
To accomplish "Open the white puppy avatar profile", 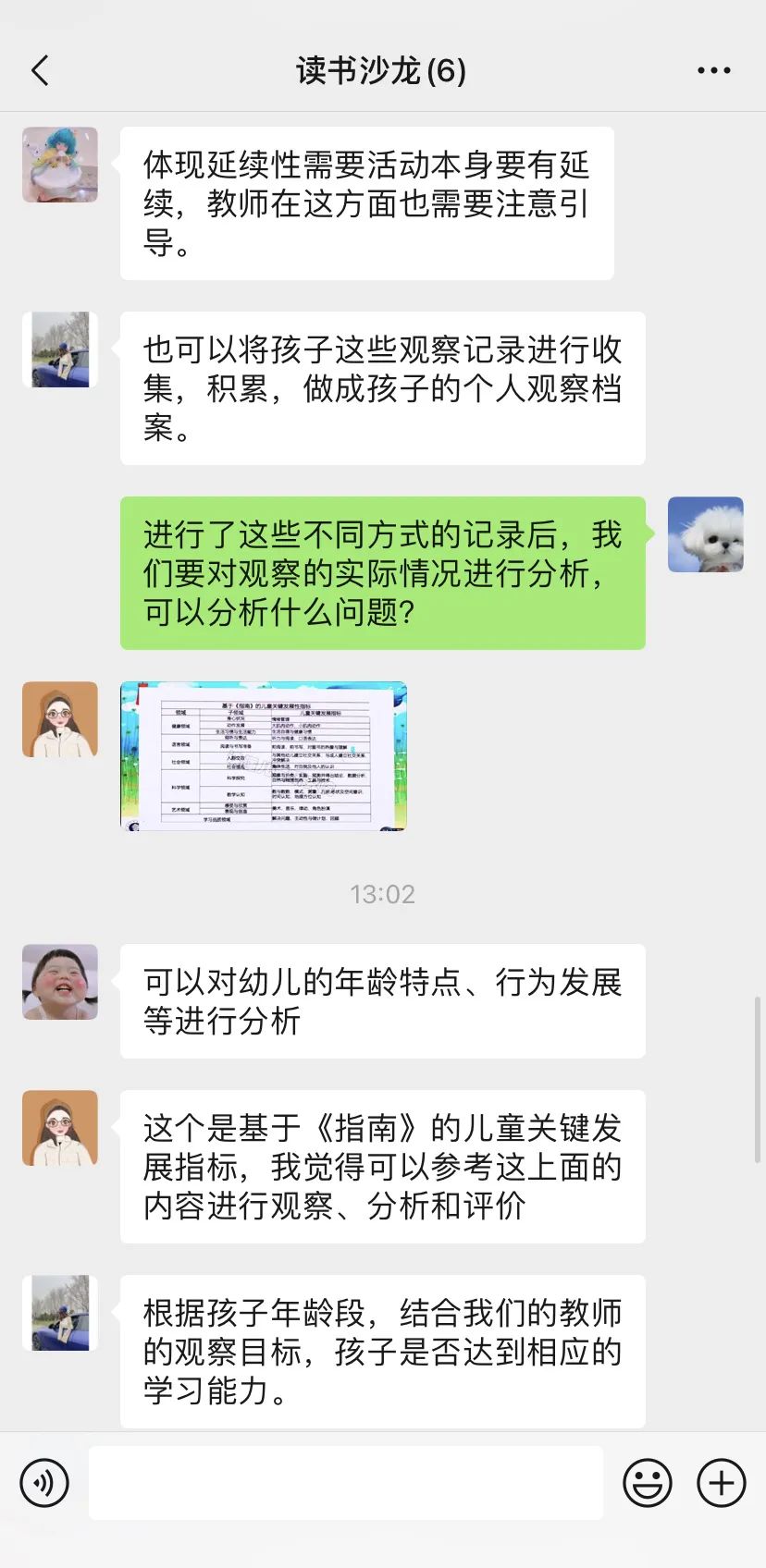I will (x=705, y=534).
